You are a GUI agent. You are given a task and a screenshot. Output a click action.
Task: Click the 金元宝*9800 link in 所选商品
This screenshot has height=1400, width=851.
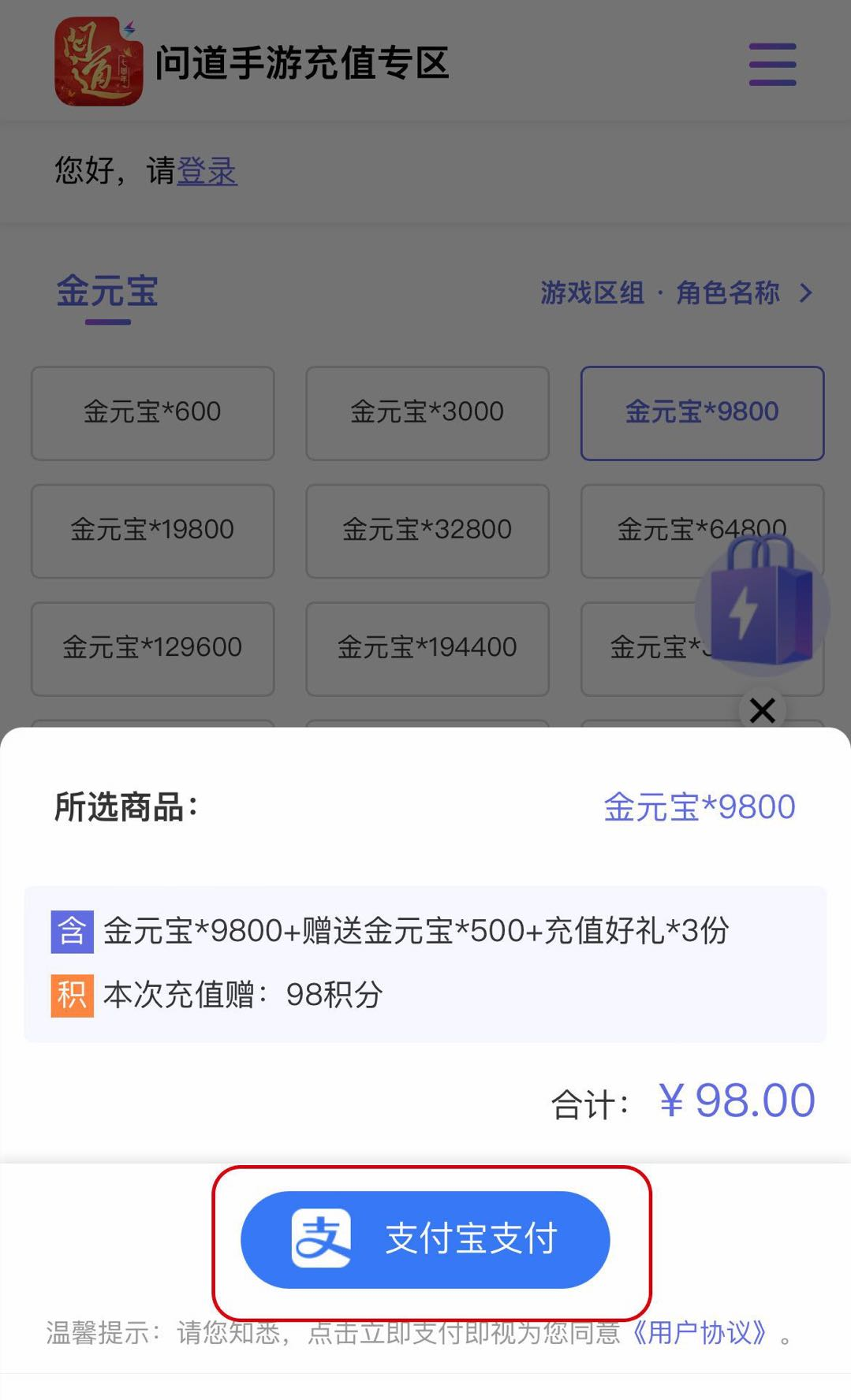700,806
